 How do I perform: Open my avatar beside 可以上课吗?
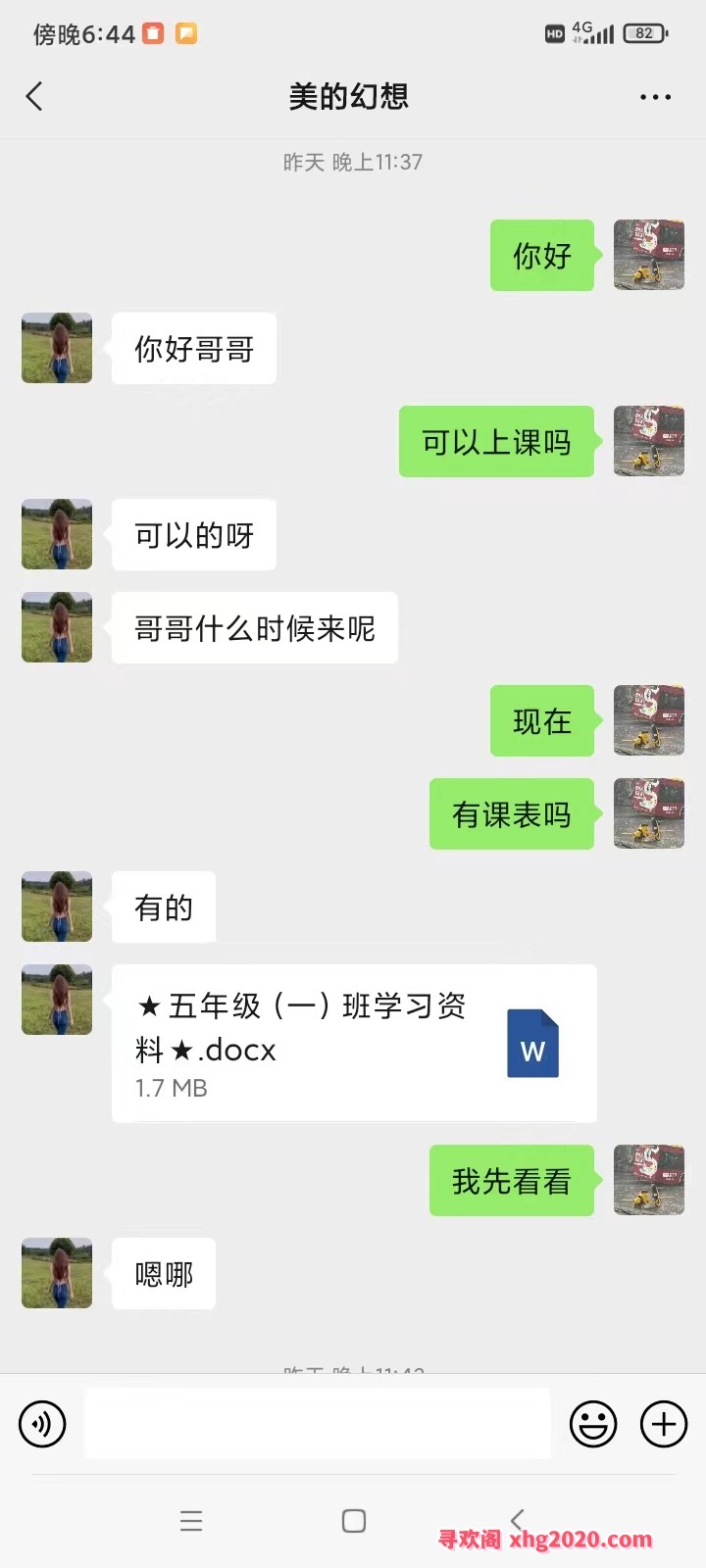click(648, 441)
